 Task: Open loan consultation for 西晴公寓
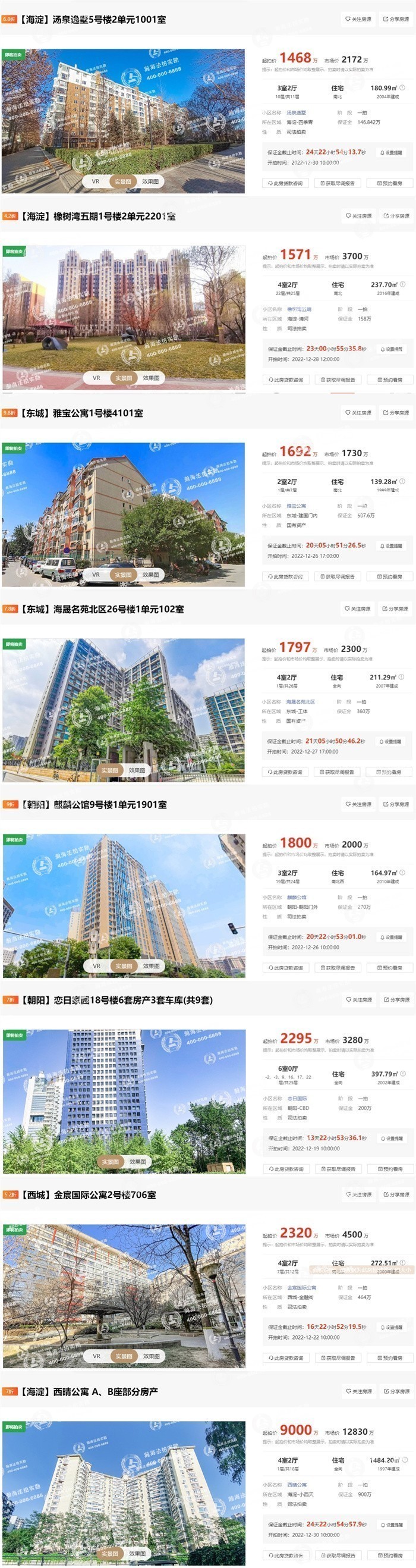coord(285,1556)
